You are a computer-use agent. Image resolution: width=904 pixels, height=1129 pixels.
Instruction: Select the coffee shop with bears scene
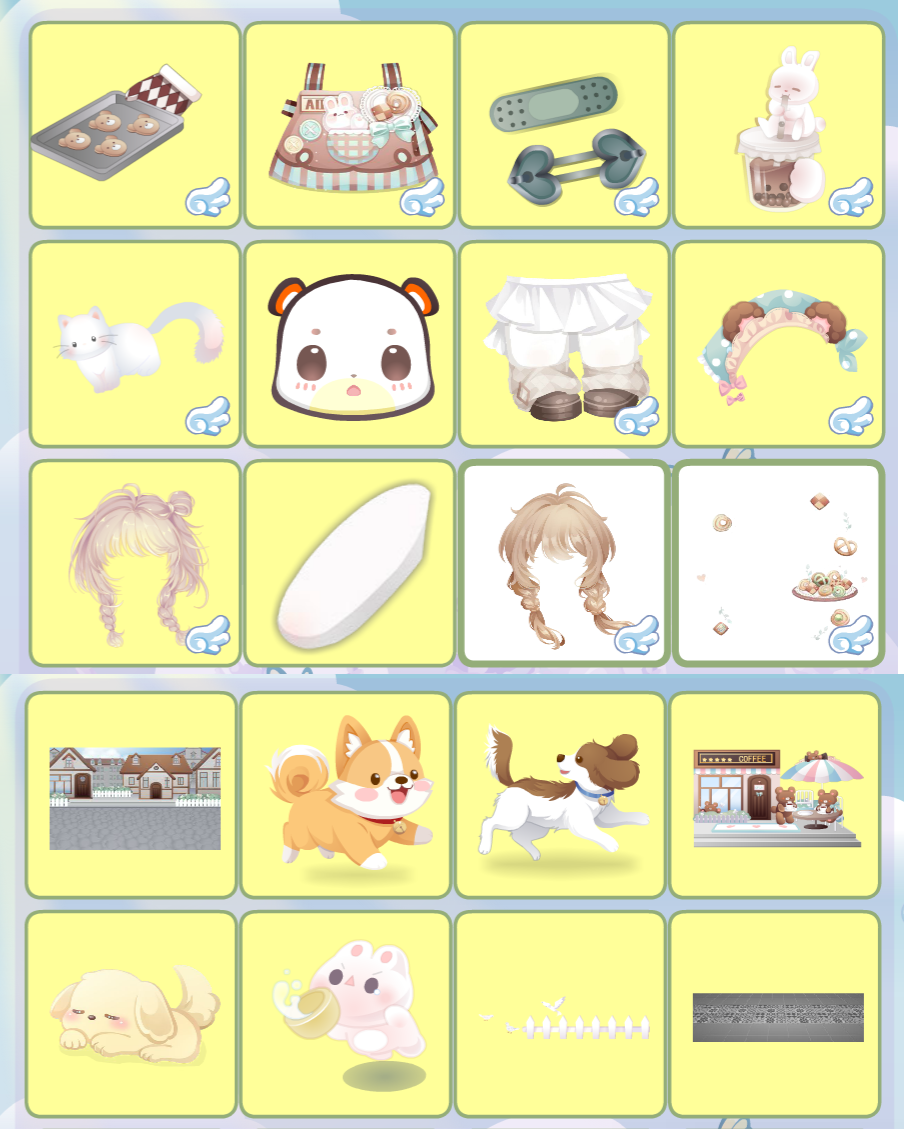(x=774, y=795)
